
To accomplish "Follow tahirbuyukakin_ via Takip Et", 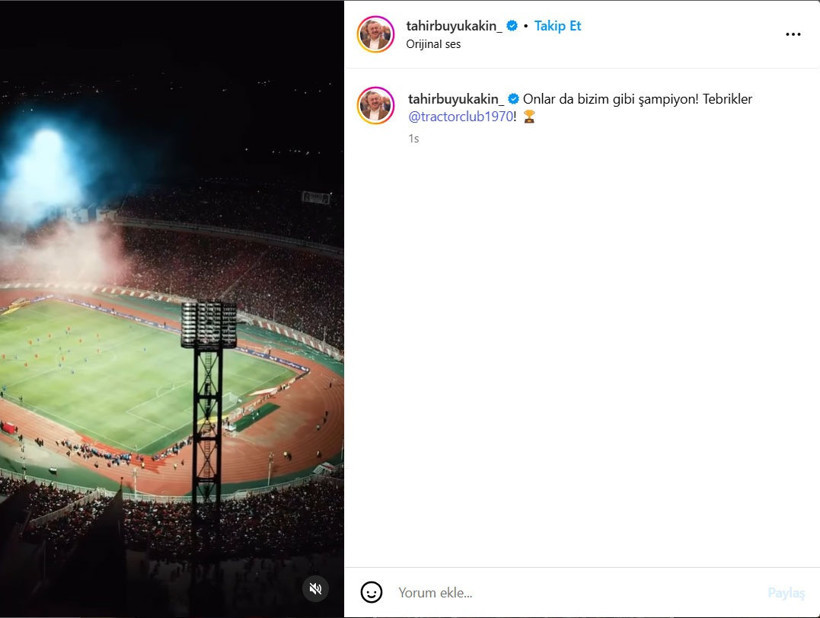I will point(557,26).
